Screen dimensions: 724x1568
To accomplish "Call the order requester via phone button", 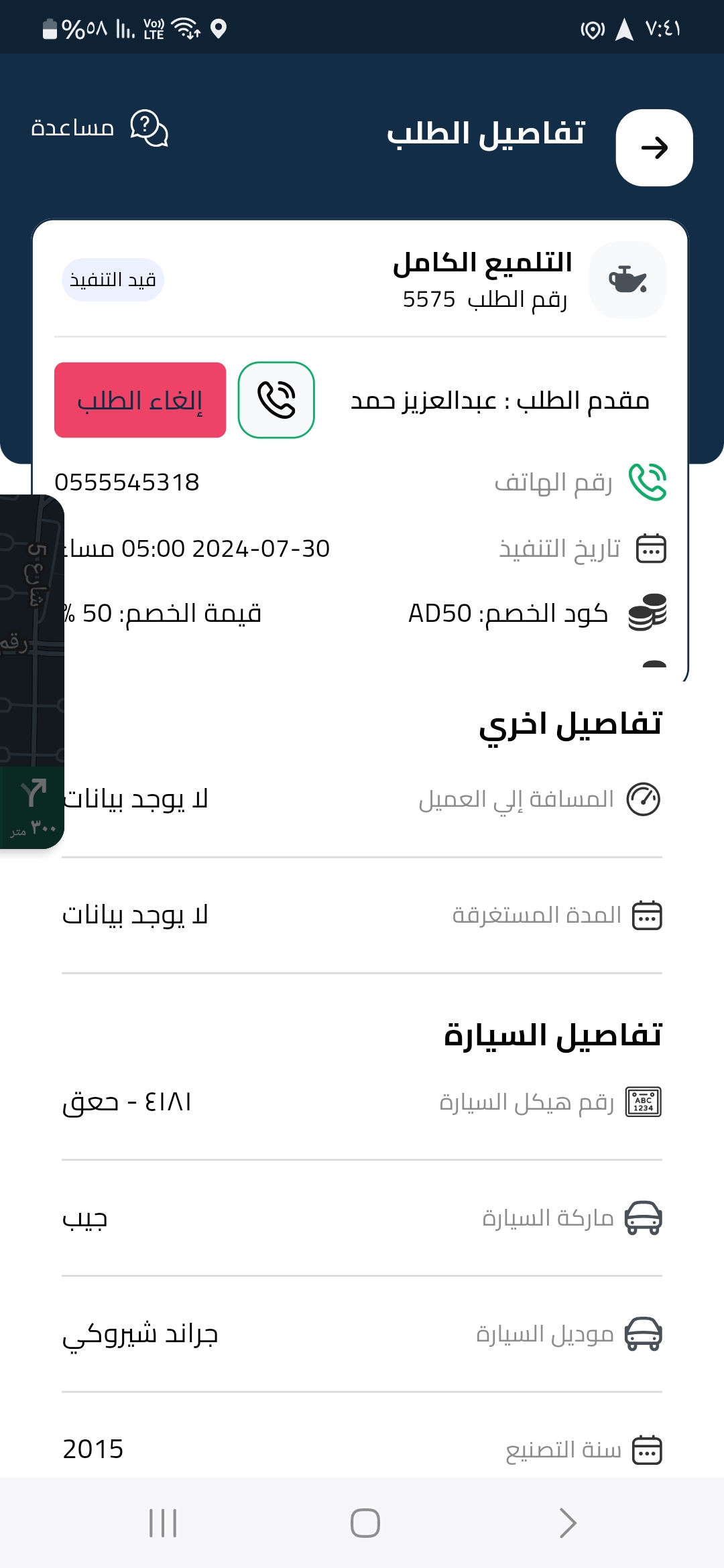I will click(276, 400).
